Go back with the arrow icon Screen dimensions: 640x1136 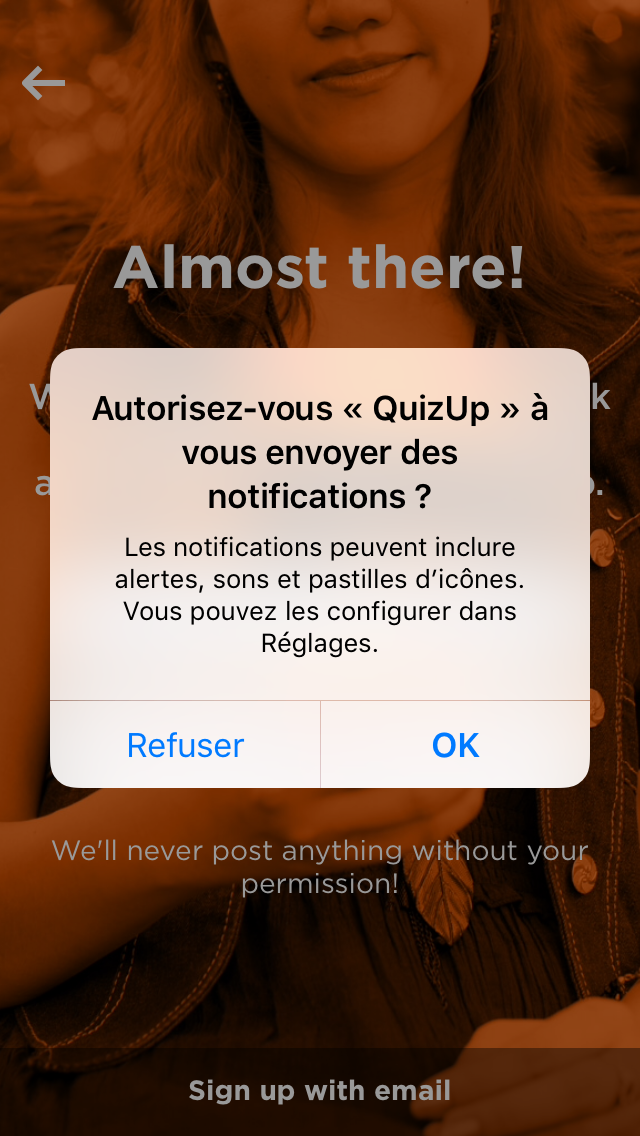click(x=43, y=83)
